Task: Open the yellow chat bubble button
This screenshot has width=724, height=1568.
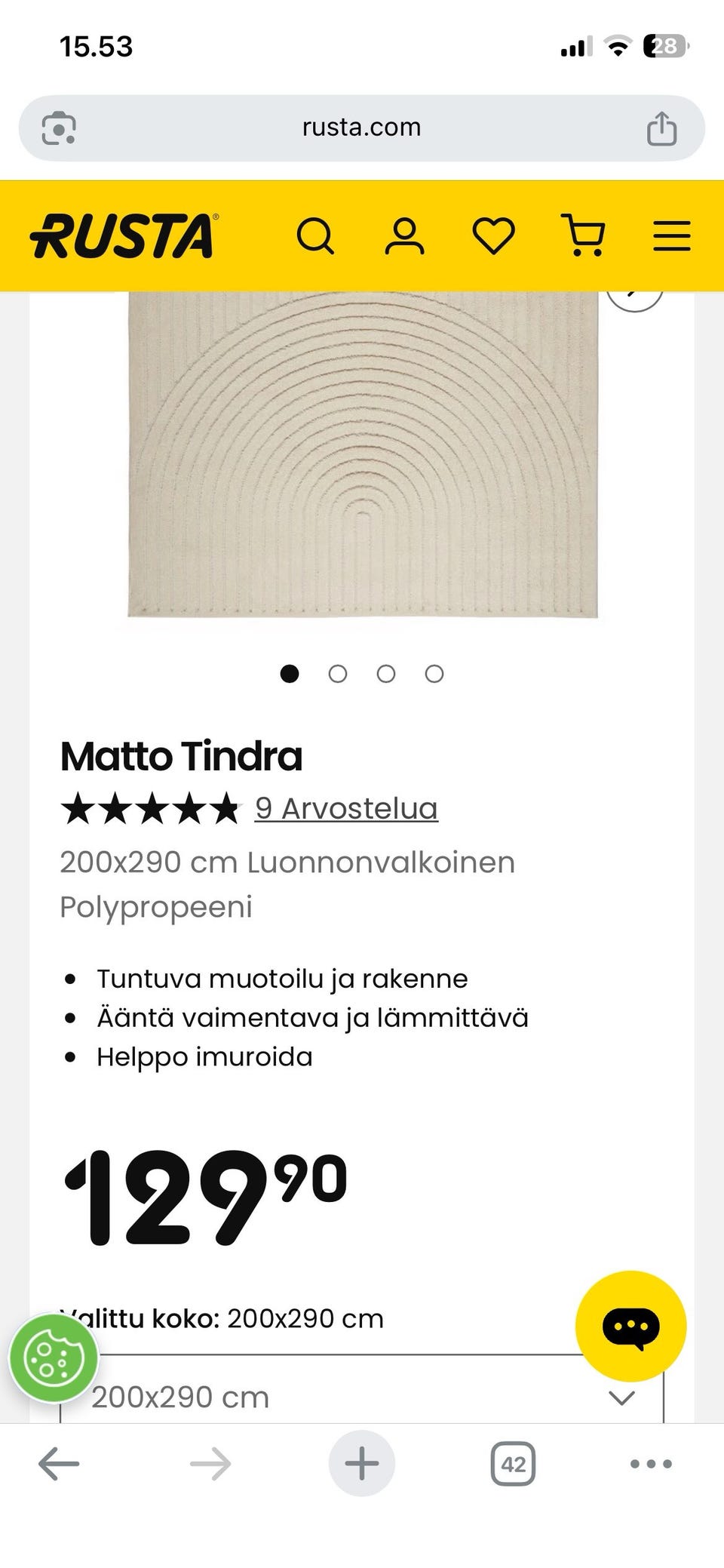Action: (x=630, y=1327)
